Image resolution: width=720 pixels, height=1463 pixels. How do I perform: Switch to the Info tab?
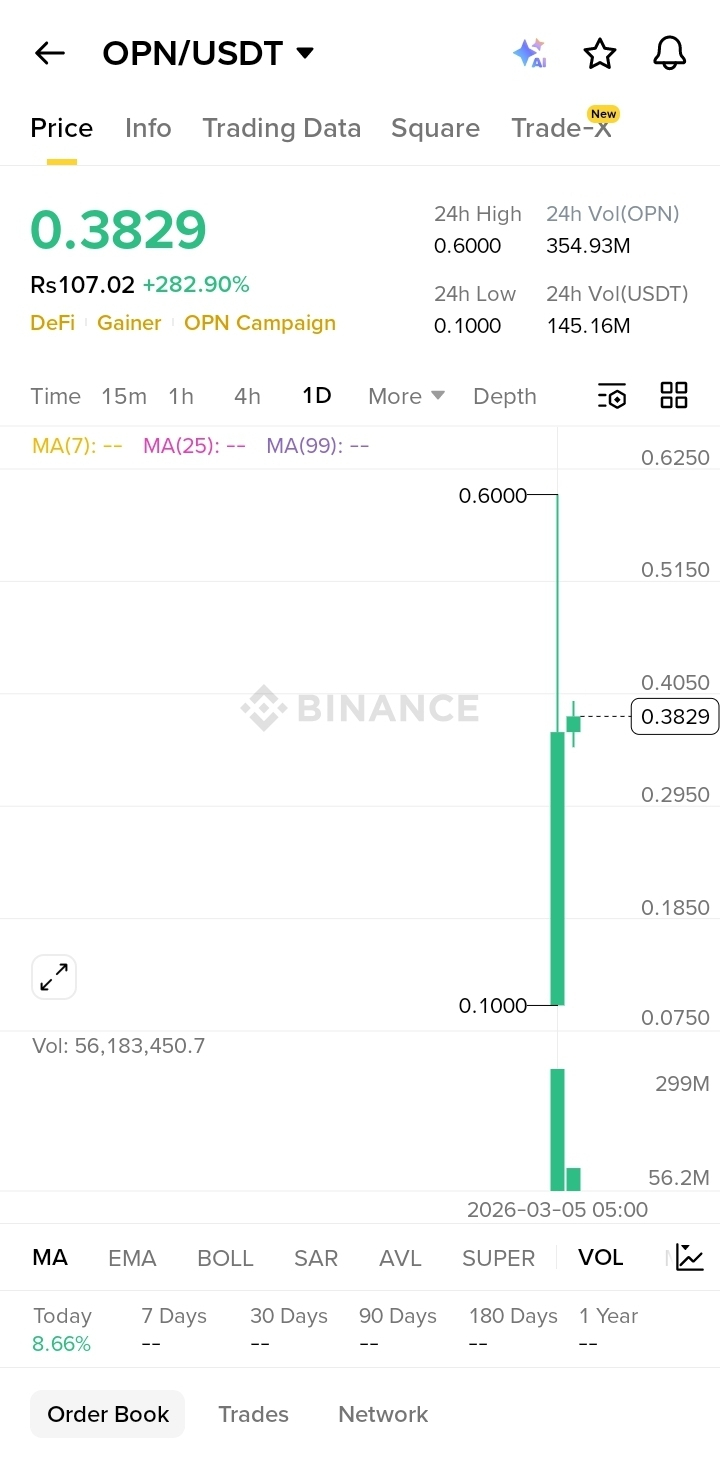148,128
